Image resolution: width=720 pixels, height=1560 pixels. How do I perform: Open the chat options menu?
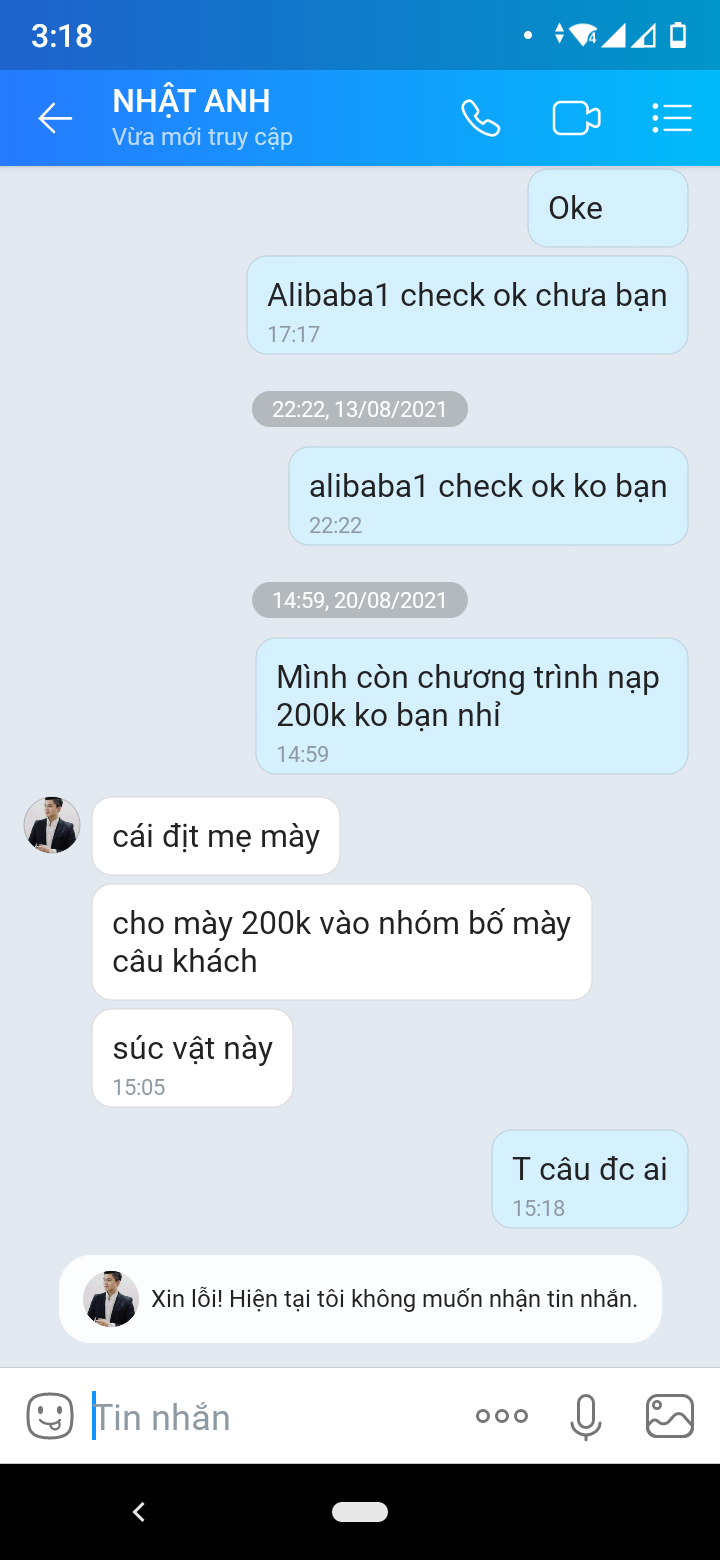[672, 118]
